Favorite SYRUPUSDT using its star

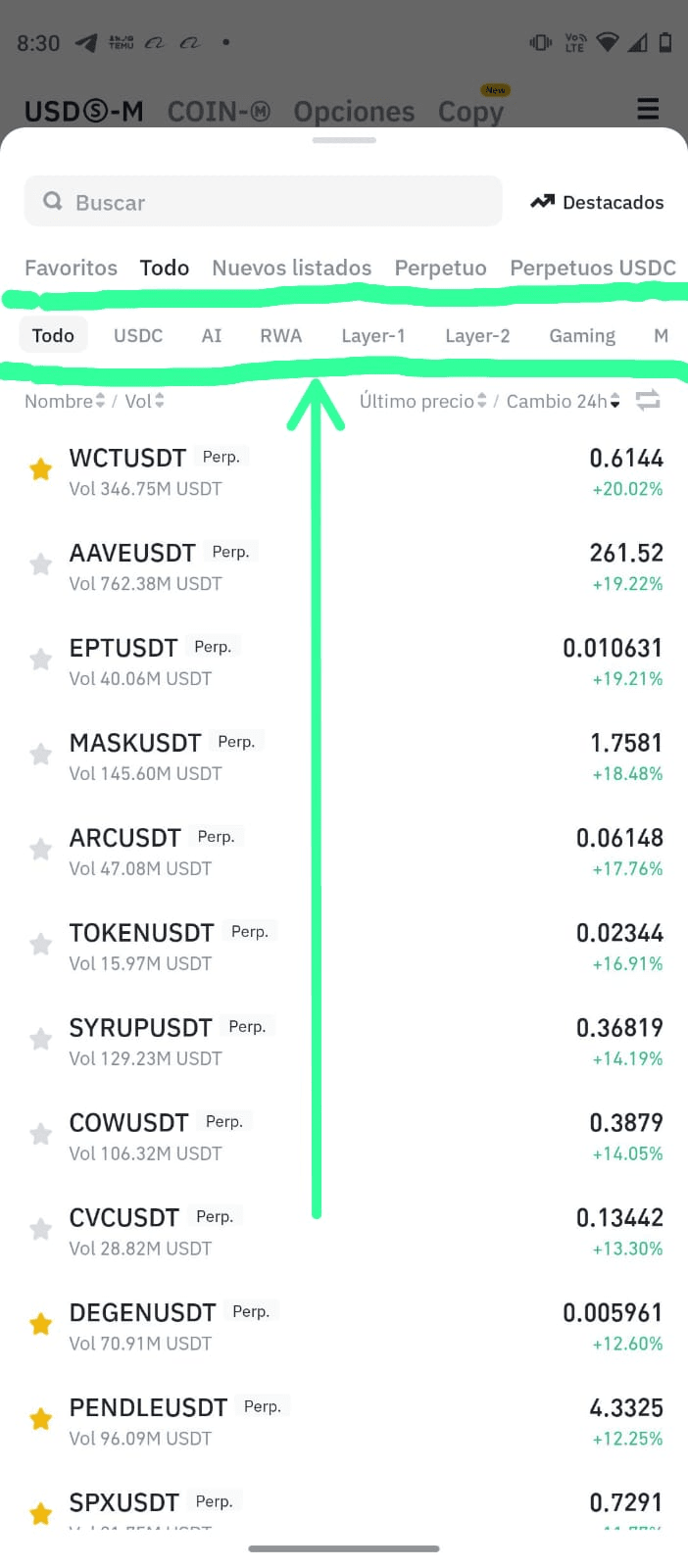[40, 1039]
